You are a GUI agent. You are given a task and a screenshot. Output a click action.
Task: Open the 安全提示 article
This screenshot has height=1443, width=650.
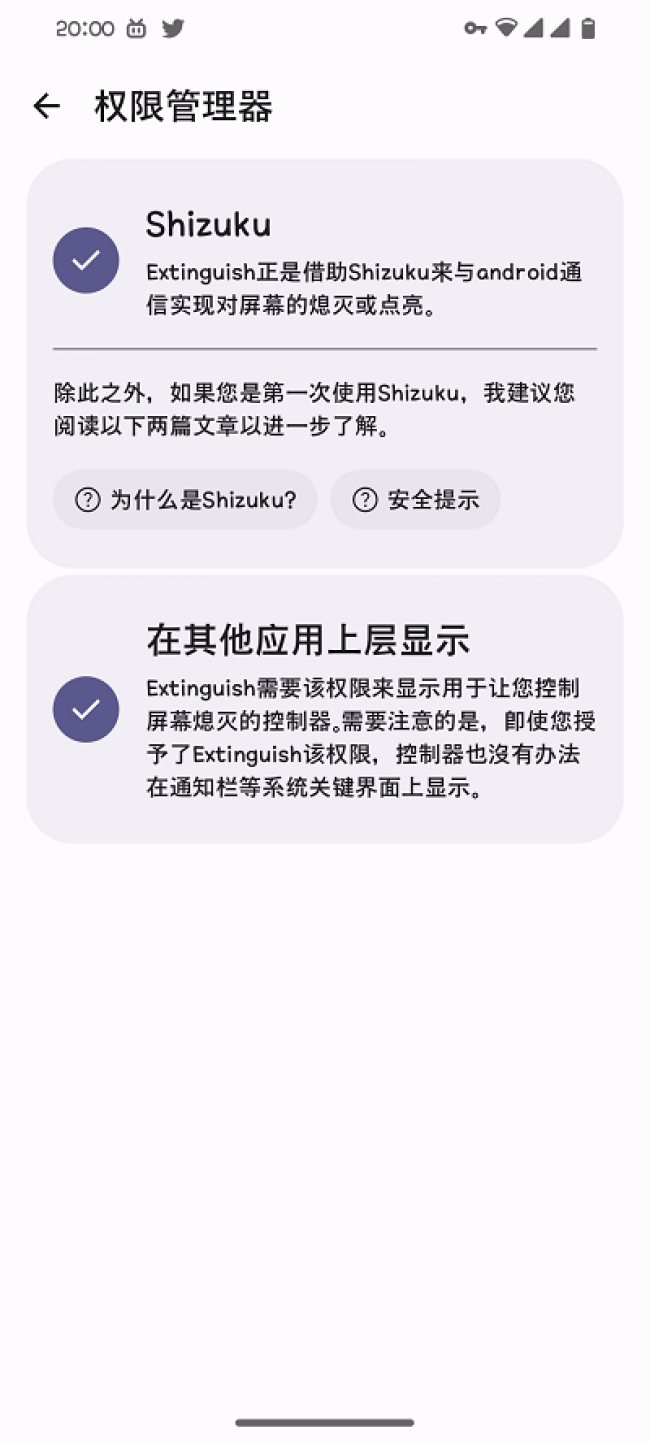point(415,499)
